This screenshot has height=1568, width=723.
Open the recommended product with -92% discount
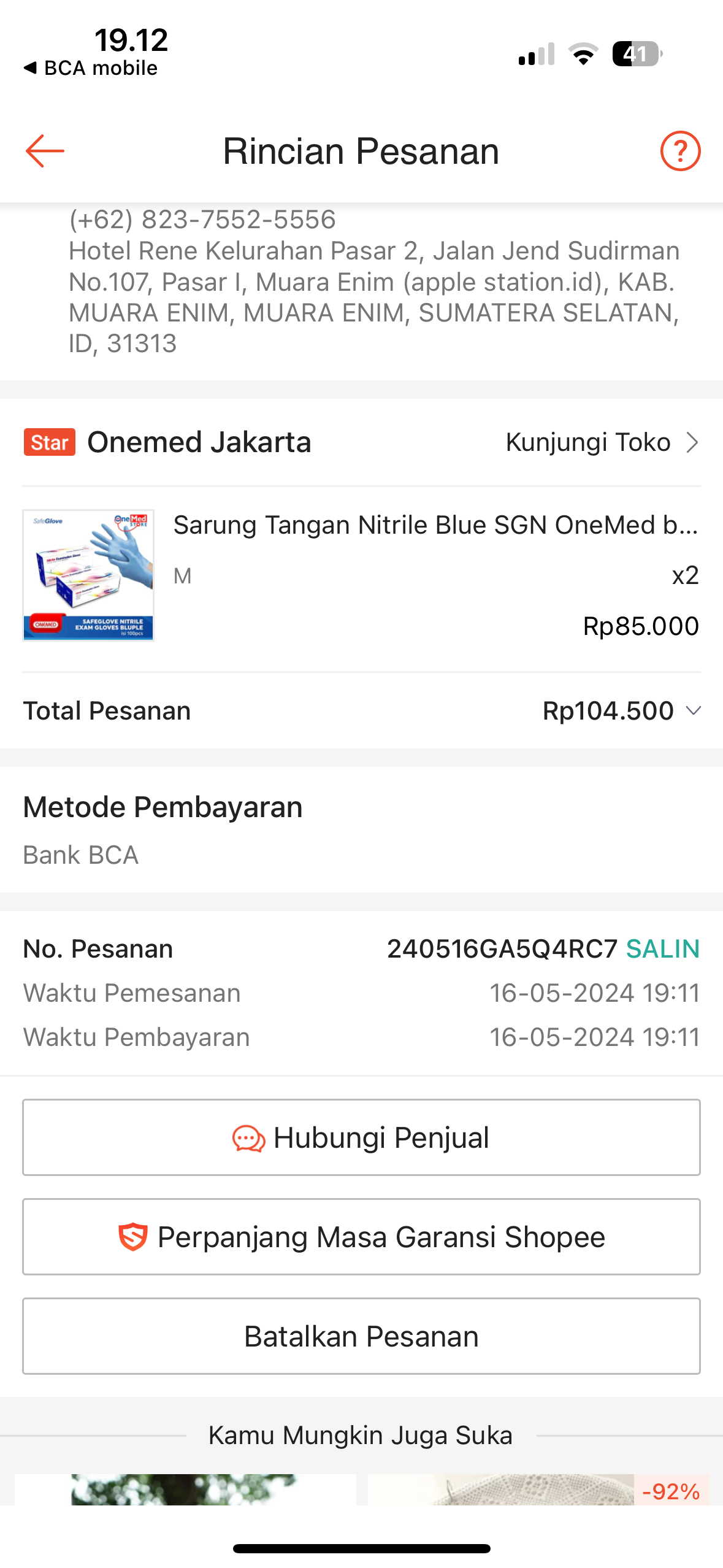tap(537, 1489)
